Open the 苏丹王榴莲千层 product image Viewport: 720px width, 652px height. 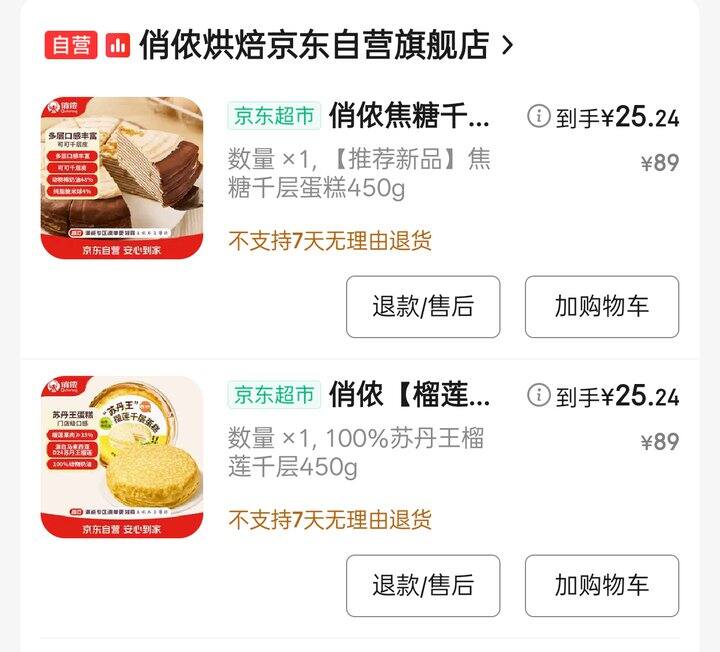pos(122,457)
